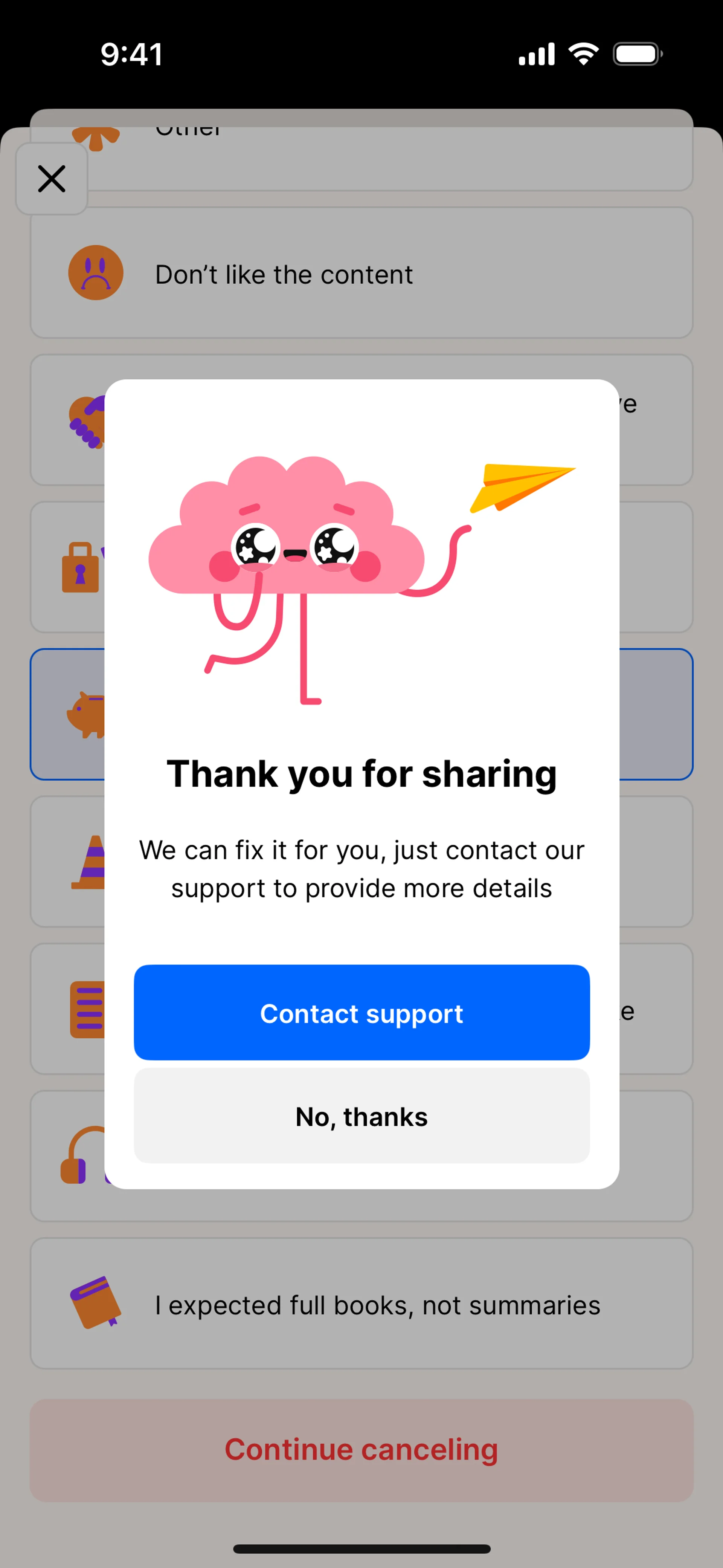Tap the Contact support button
The height and width of the screenshot is (1568, 723).
tap(361, 1012)
